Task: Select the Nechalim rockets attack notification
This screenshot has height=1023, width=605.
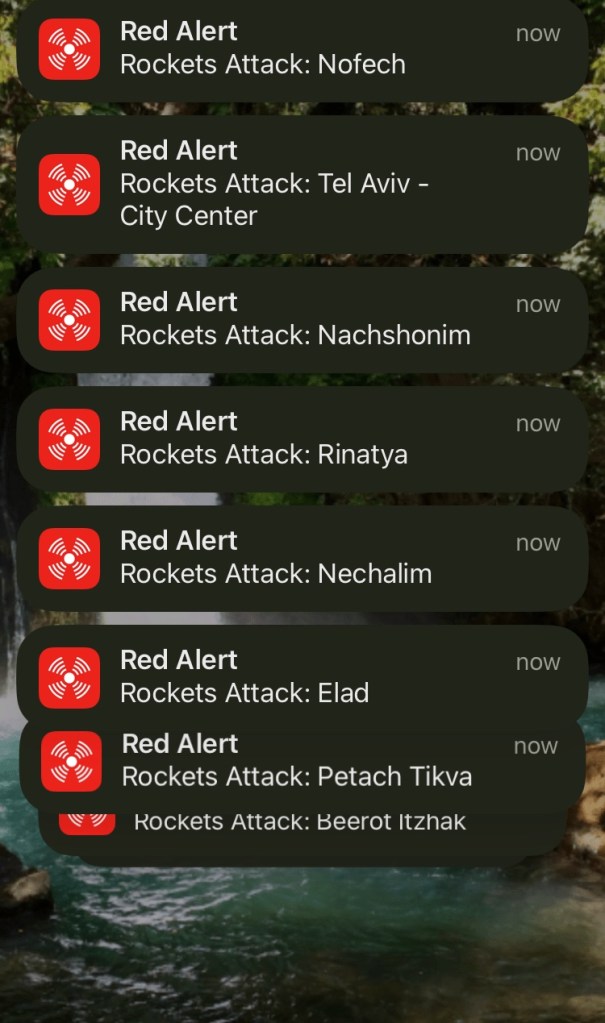Action: (x=300, y=558)
